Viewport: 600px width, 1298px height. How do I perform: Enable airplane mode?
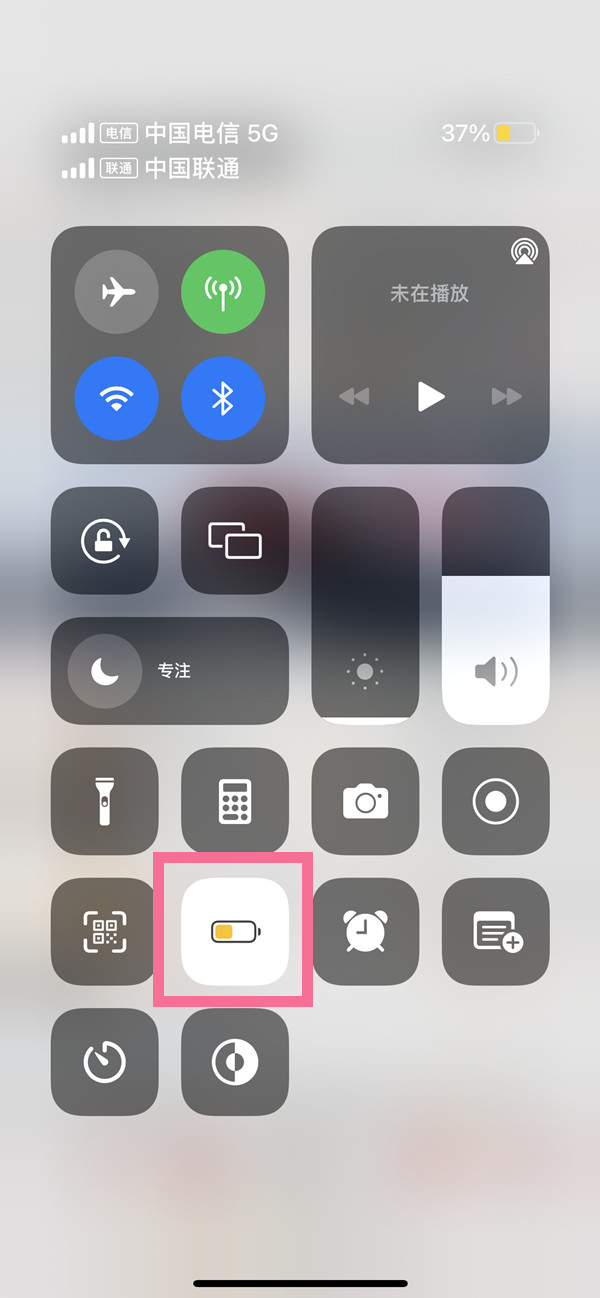click(116, 292)
